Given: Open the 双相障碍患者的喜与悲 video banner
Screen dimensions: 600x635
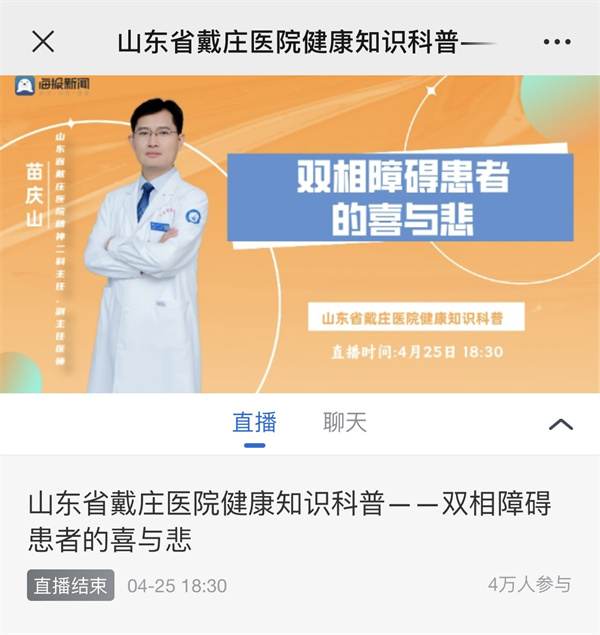Looking at the screenshot, I should (300, 234).
